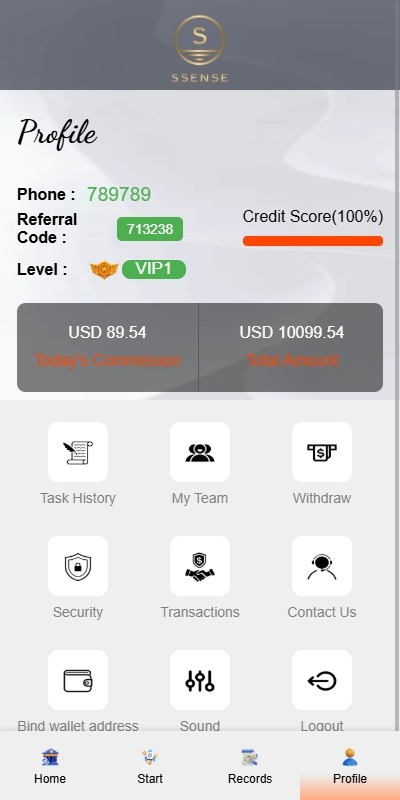400x800 pixels.
Task: Open Security settings
Action: tap(78, 566)
